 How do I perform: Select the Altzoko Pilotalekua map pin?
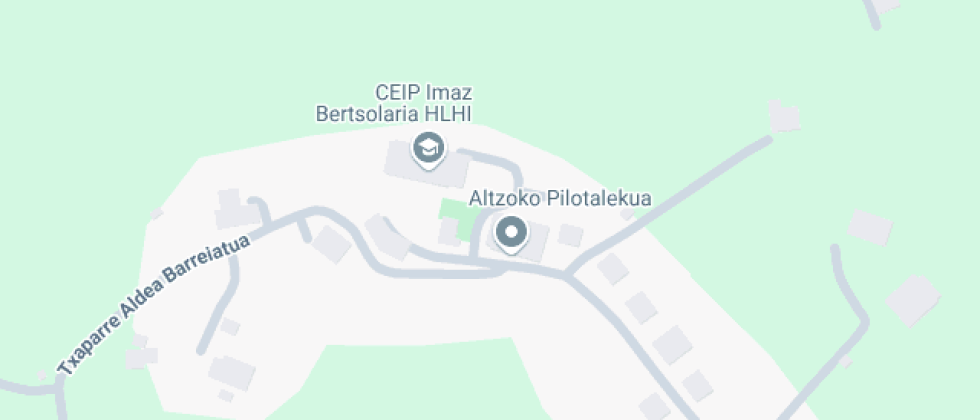pos(512,233)
